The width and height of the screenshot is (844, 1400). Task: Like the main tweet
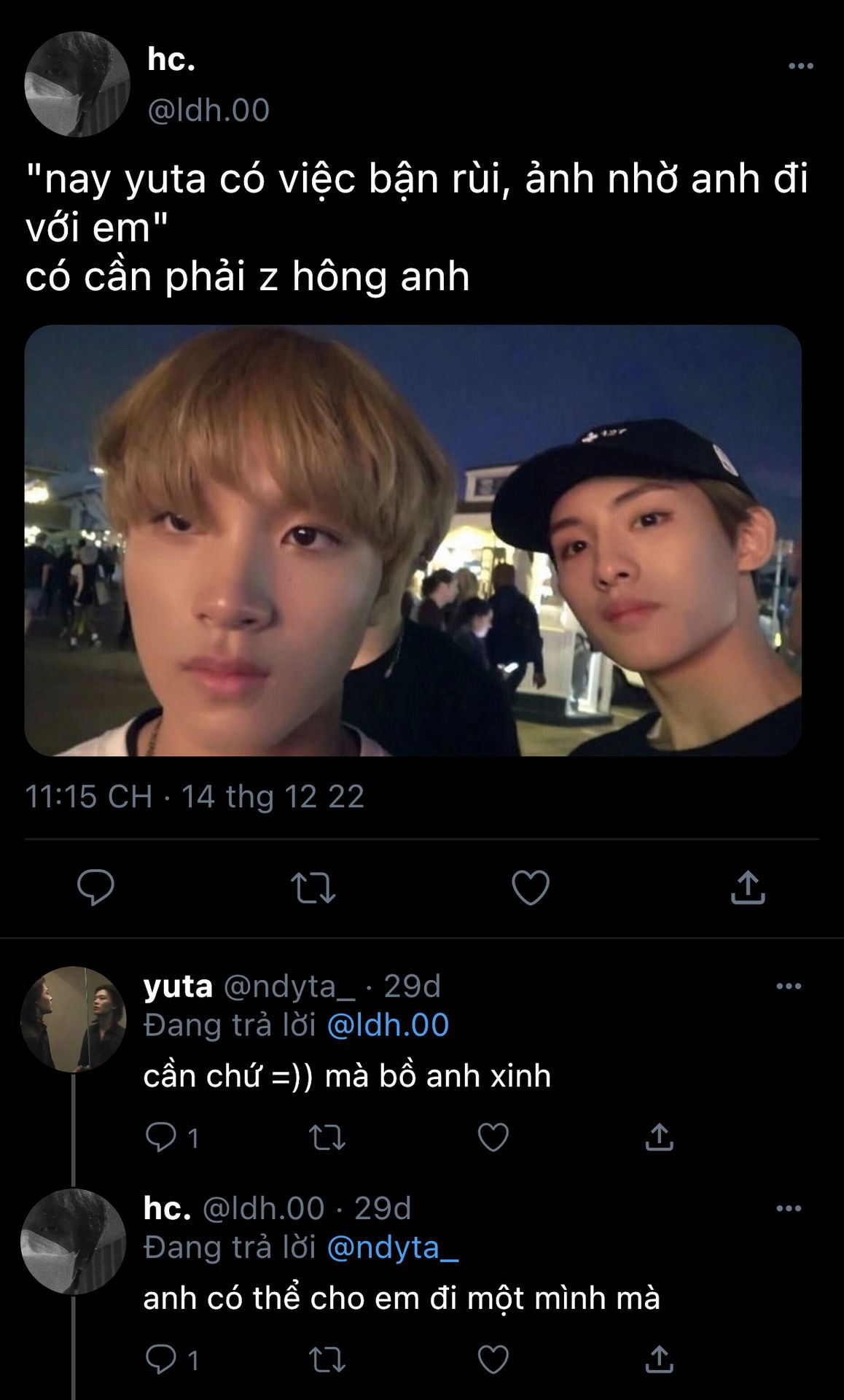(531, 887)
